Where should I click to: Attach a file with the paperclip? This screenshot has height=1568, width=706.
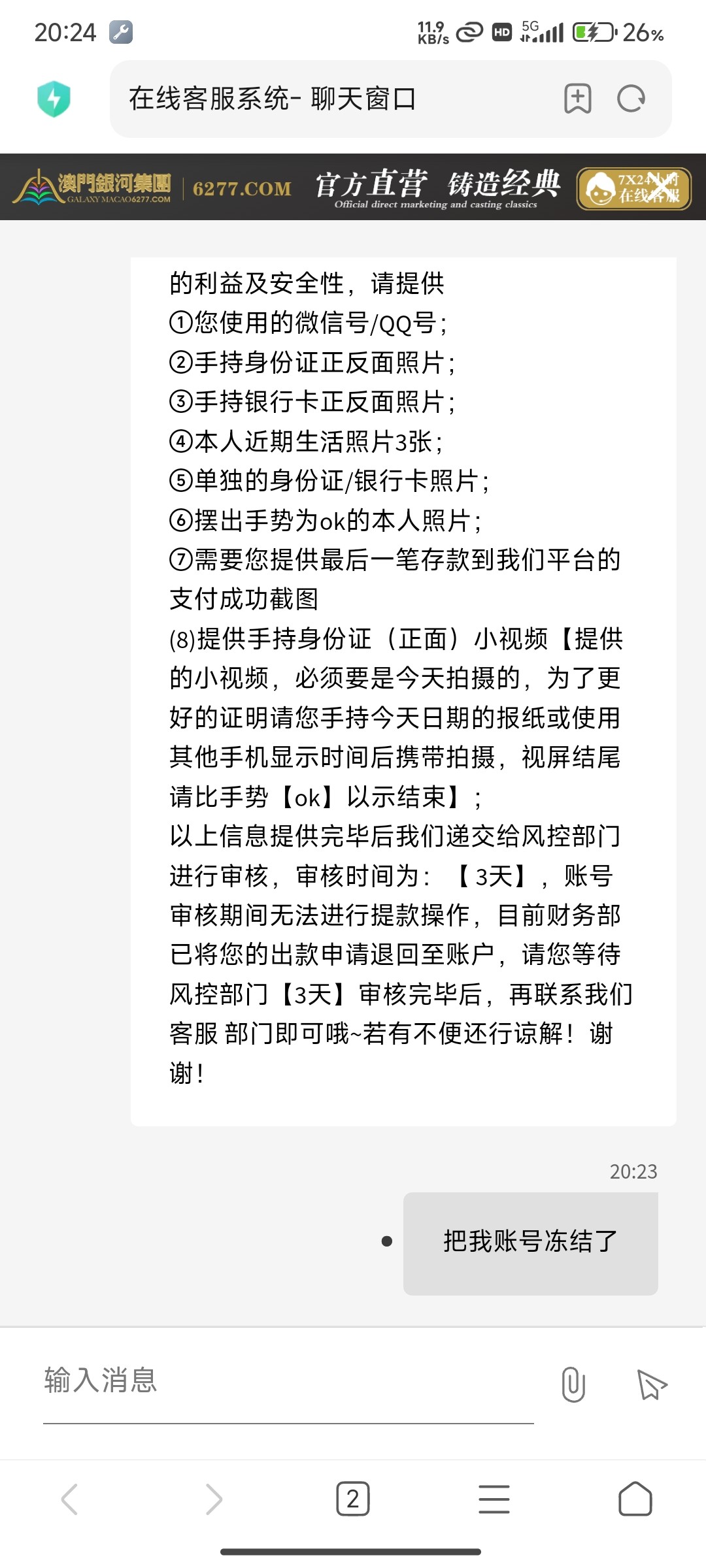pos(573,1384)
